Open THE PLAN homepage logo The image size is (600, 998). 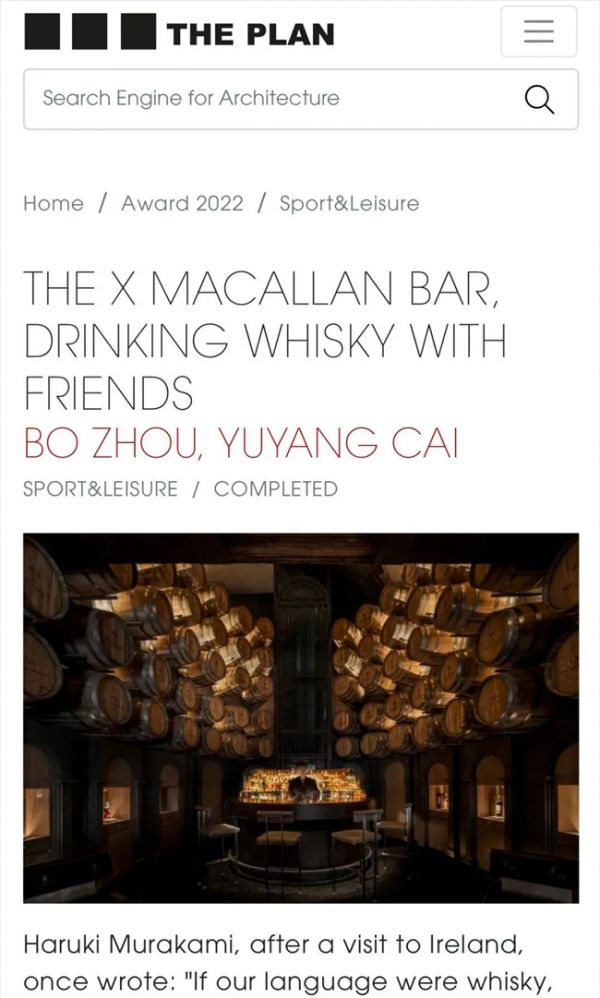[179, 32]
